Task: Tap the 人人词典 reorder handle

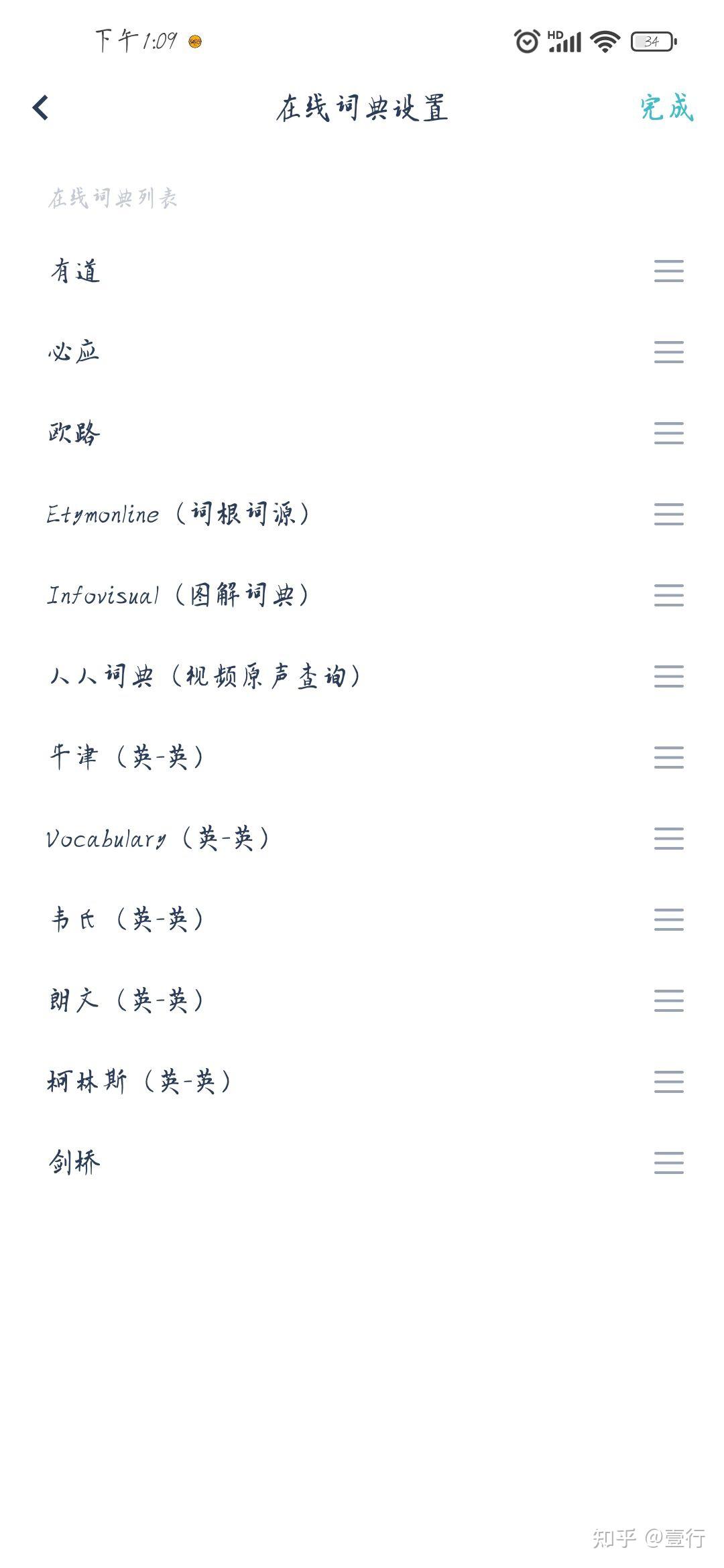Action: (x=669, y=677)
